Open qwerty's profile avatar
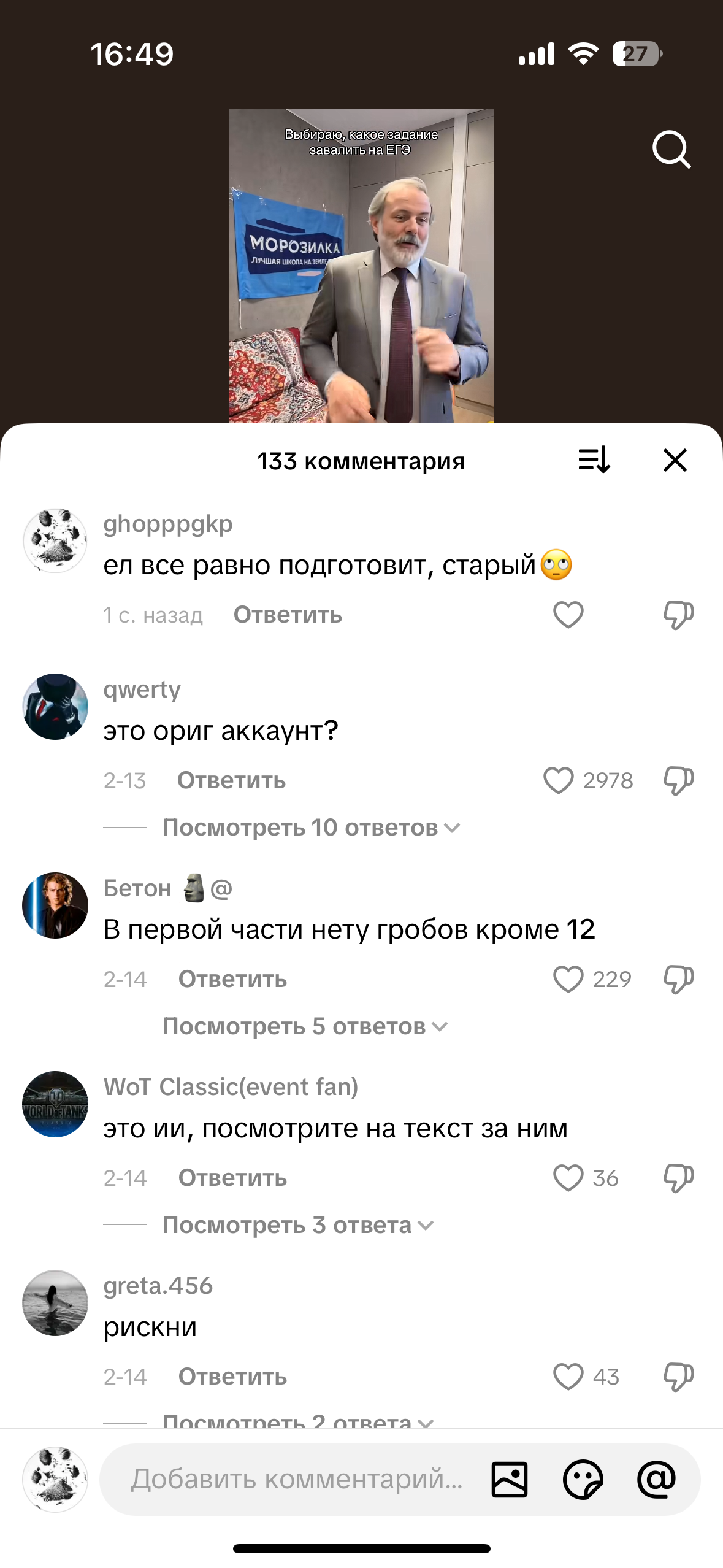Screen dimensions: 723x1568 point(55,707)
